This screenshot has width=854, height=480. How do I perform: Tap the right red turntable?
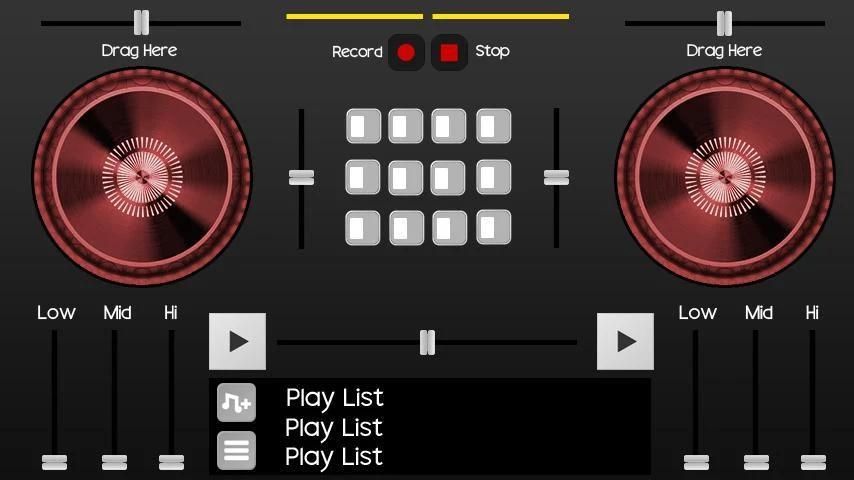point(724,177)
